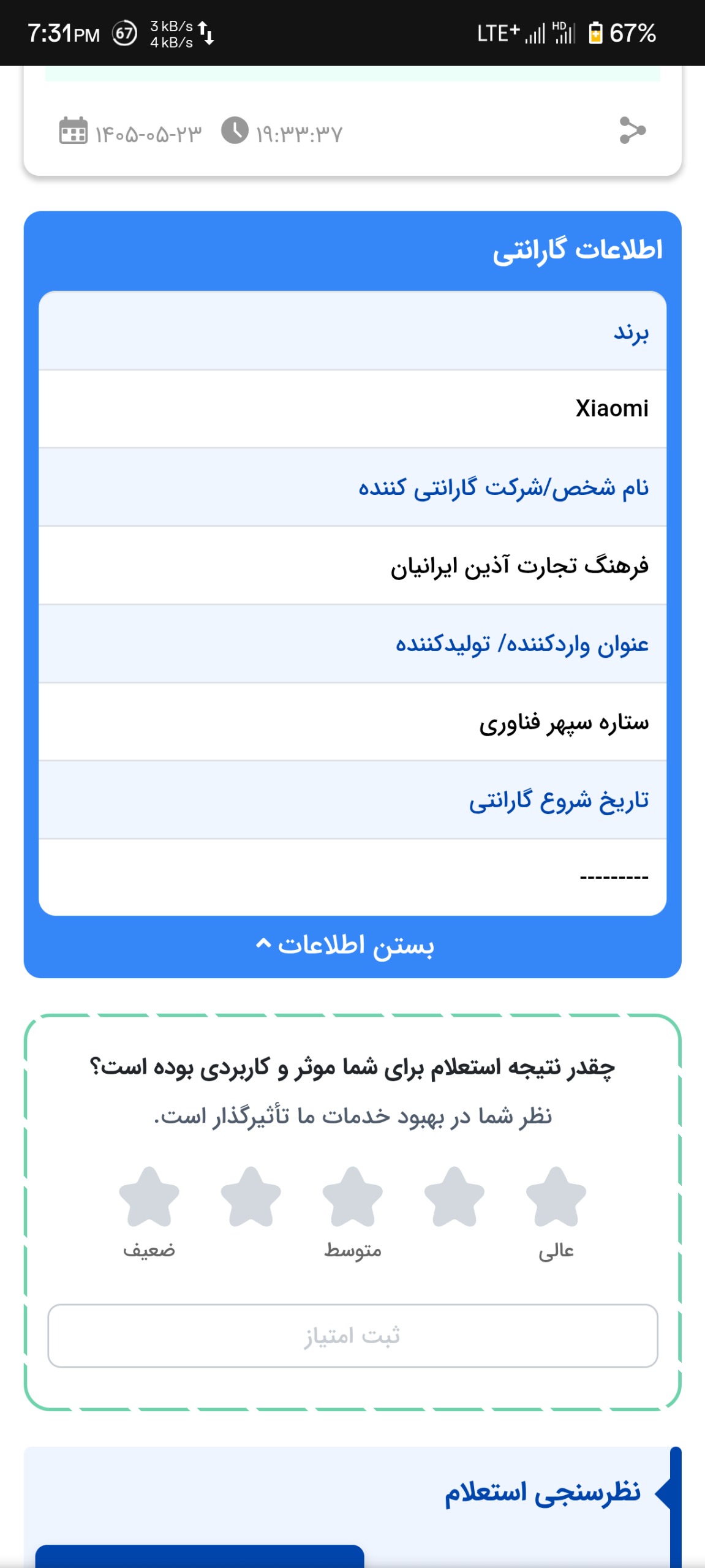705x1568 pixels.
Task: Collapse warranty info with بستن اطلاعات
Action: click(x=345, y=946)
